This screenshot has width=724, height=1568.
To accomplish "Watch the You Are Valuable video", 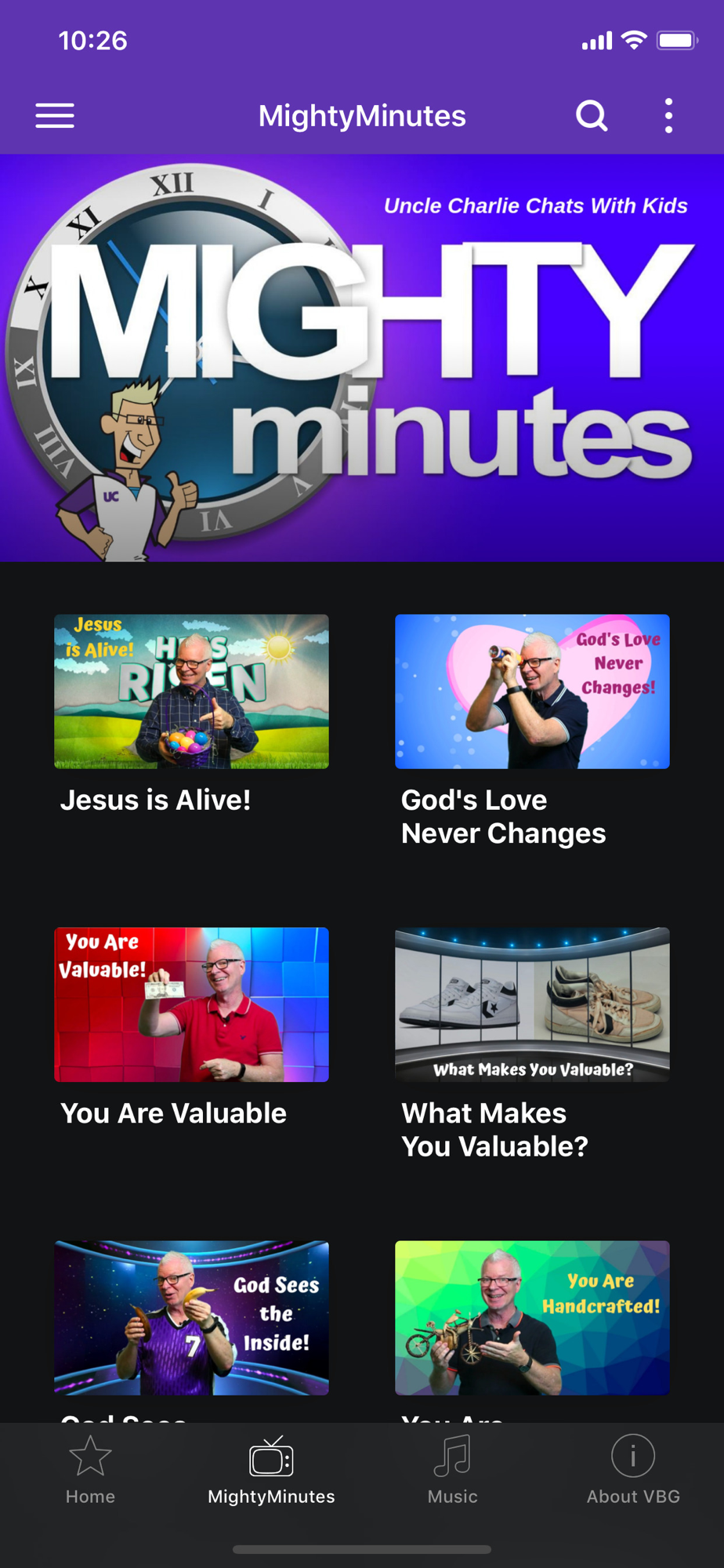I will click(x=191, y=1004).
